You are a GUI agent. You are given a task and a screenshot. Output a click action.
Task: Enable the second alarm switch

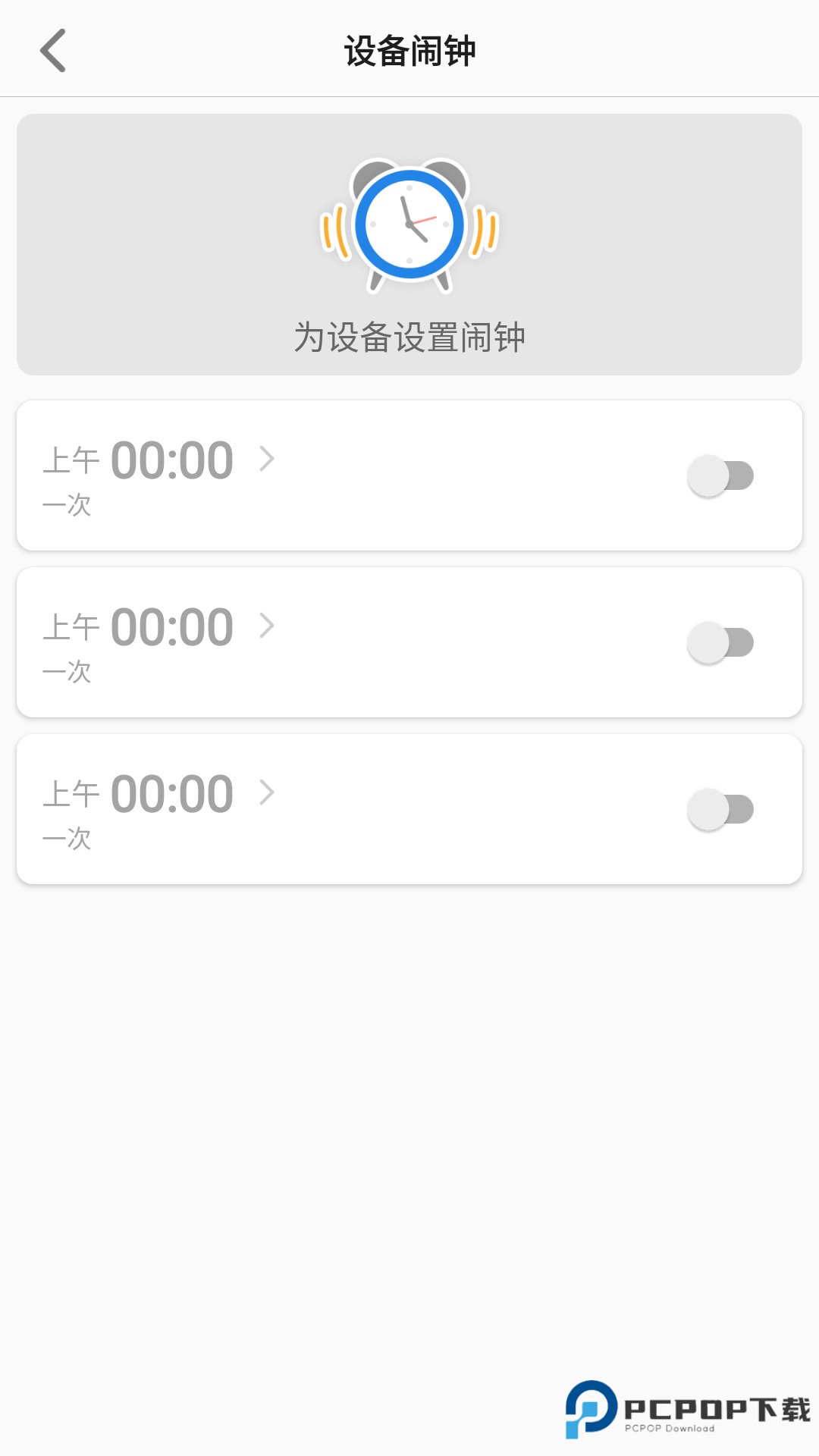click(x=722, y=641)
